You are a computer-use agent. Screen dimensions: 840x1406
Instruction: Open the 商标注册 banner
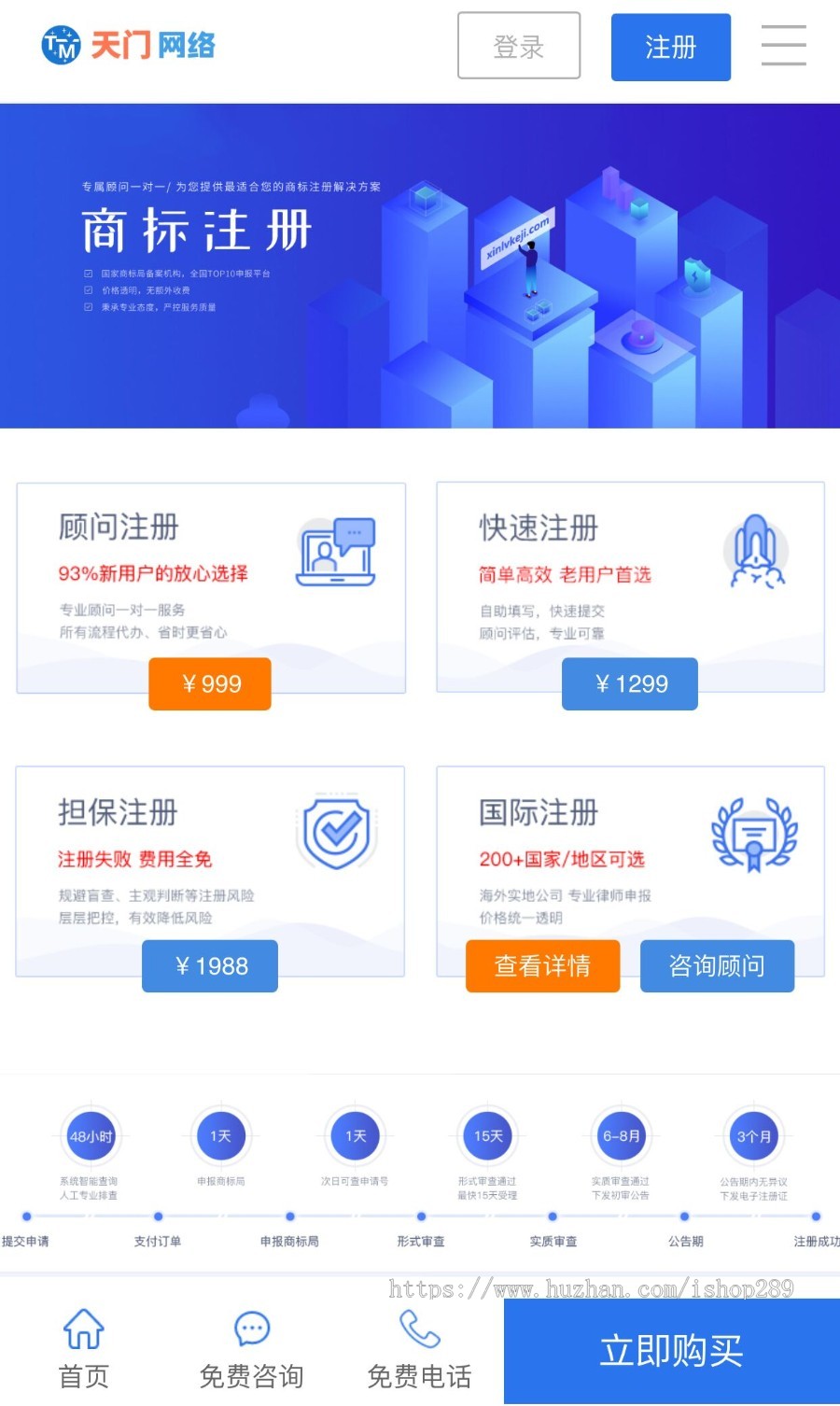[x=420, y=265]
